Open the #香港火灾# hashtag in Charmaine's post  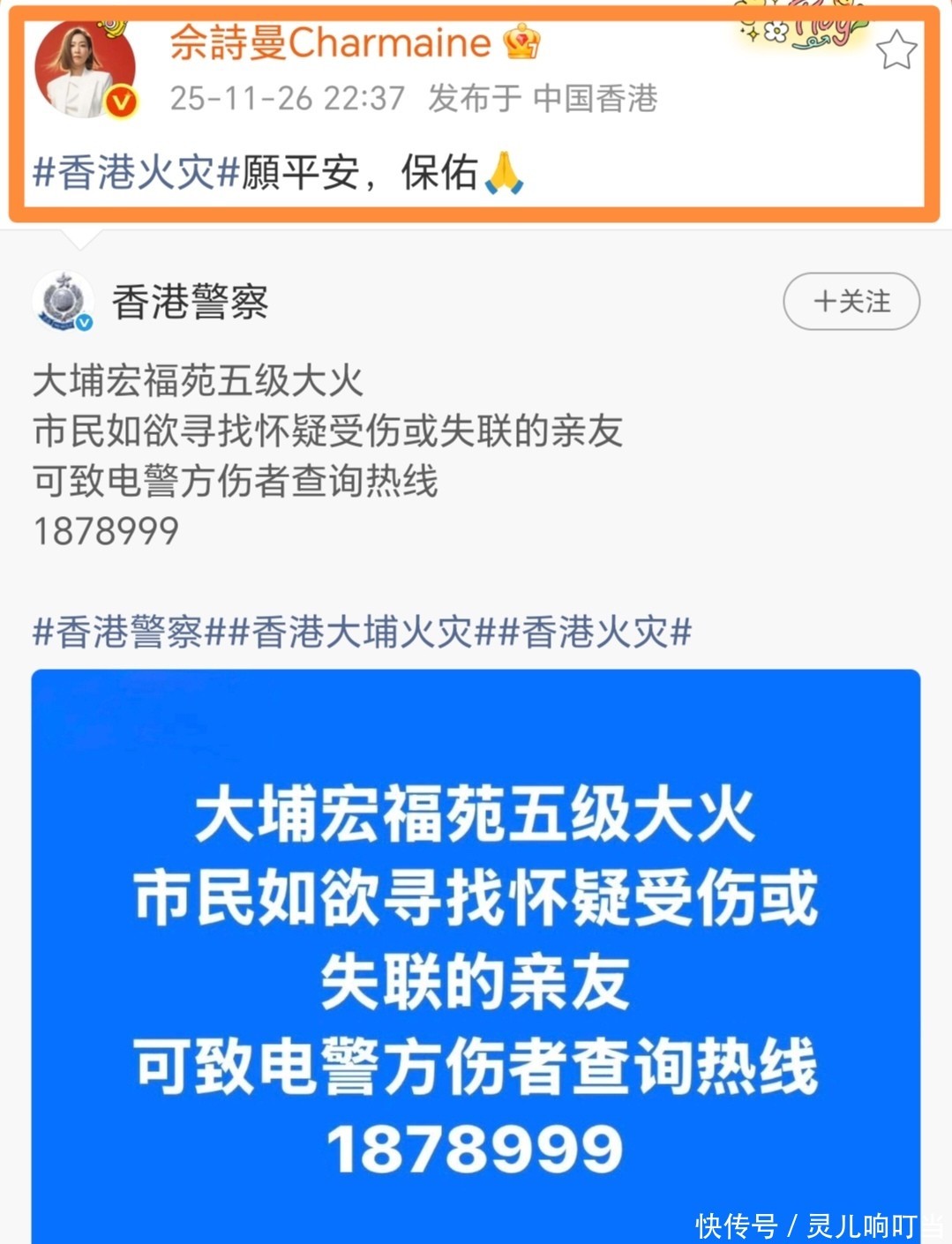point(137,171)
